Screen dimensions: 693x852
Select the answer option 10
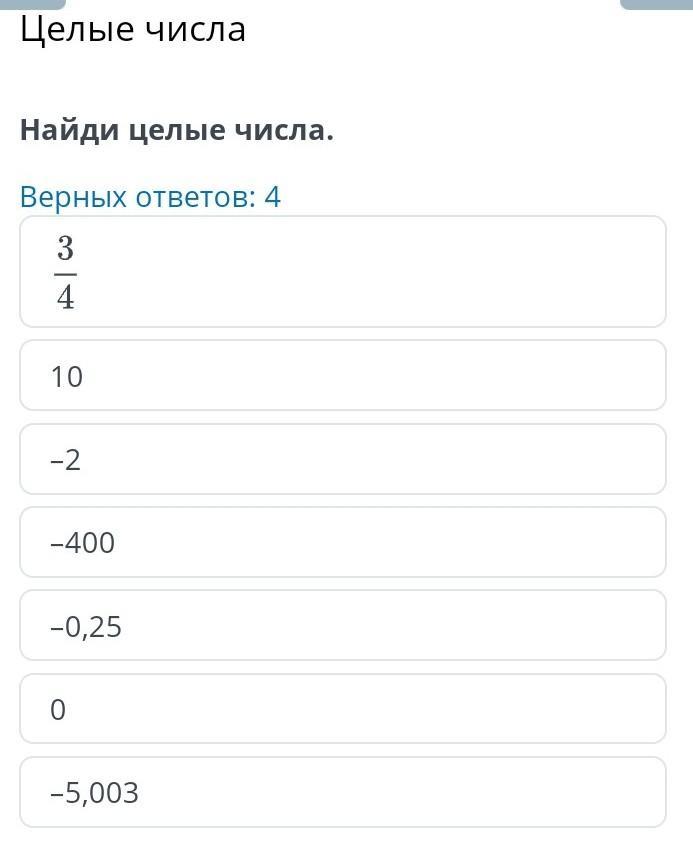(x=342, y=376)
